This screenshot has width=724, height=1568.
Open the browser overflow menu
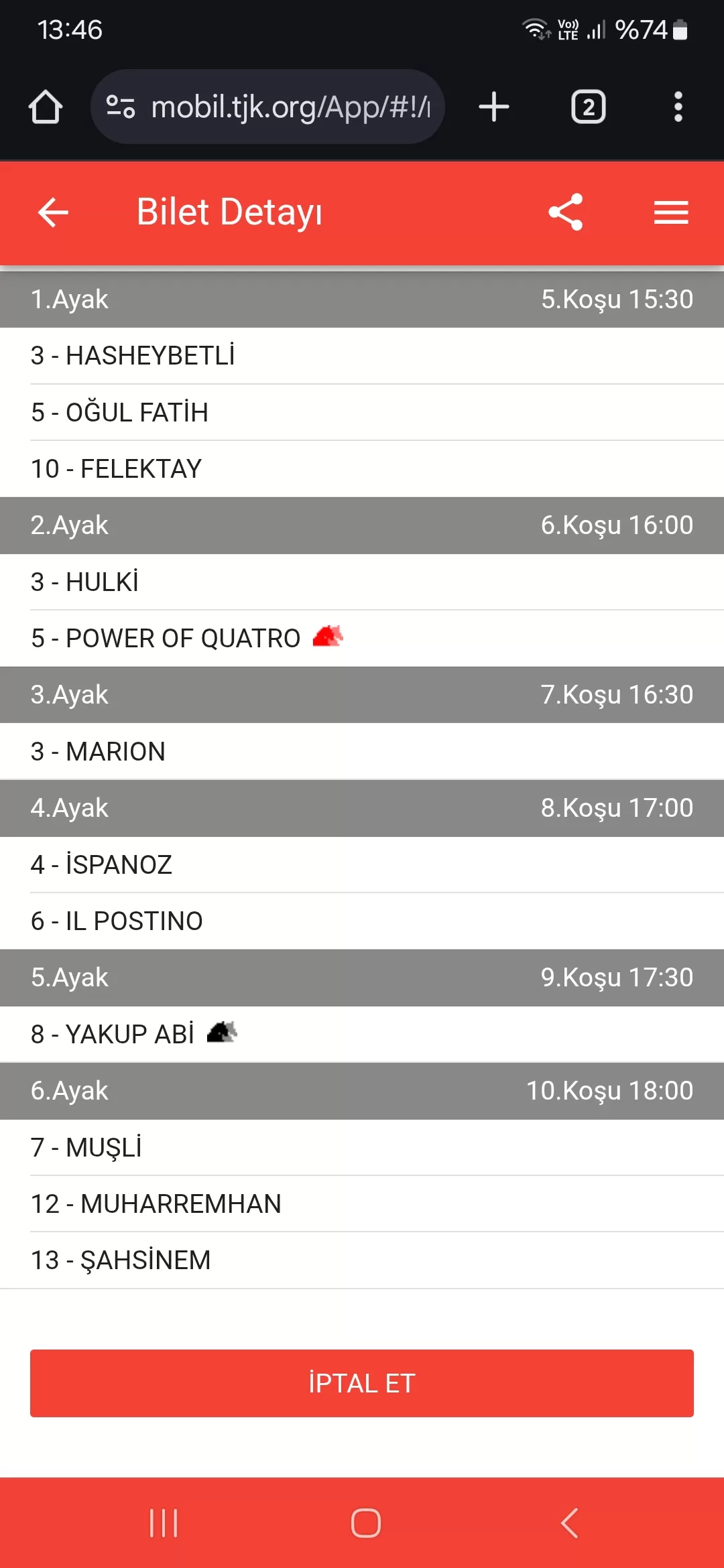[678, 107]
